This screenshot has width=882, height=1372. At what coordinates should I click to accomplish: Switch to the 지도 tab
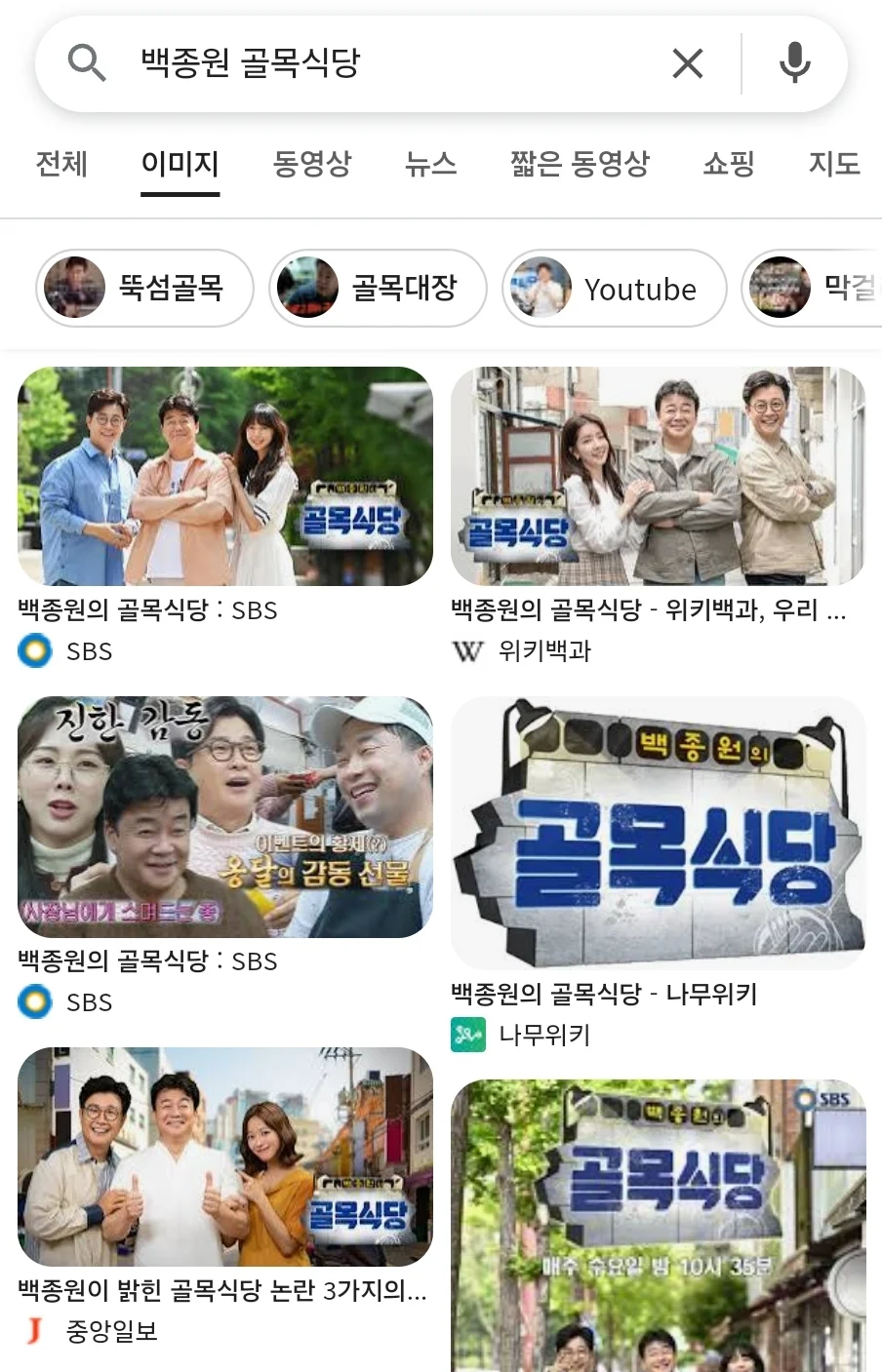click(834, 164)
